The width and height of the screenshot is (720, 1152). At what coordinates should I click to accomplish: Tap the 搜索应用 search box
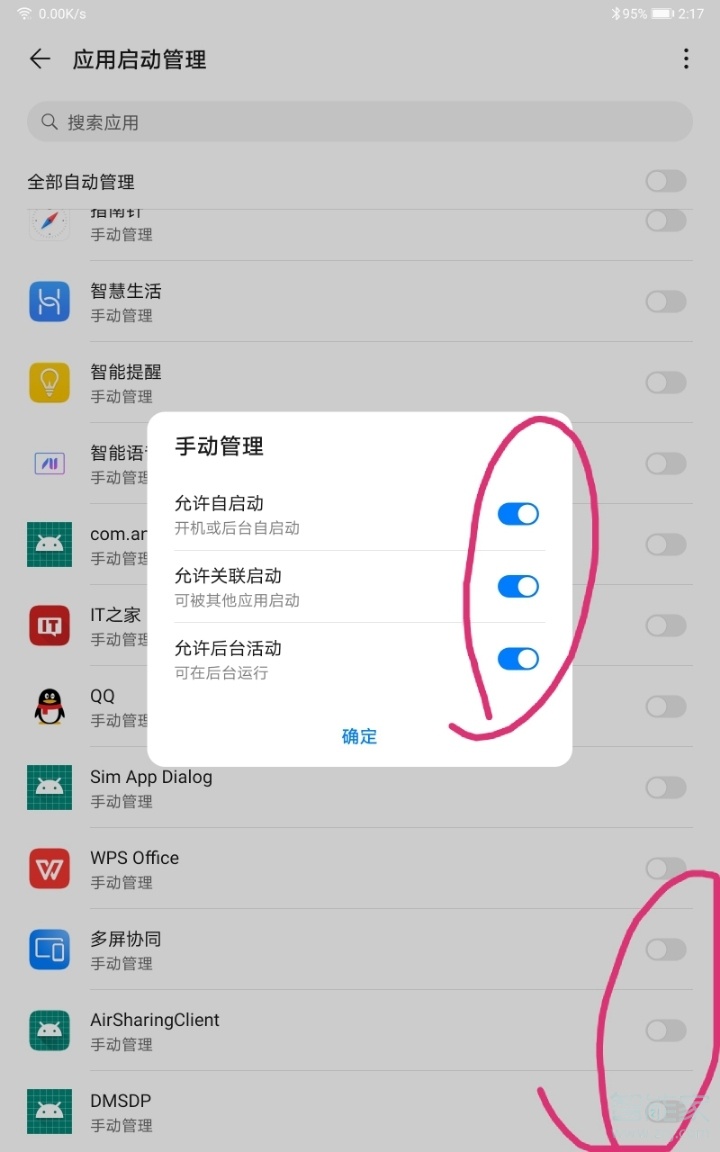click(360, 122)
